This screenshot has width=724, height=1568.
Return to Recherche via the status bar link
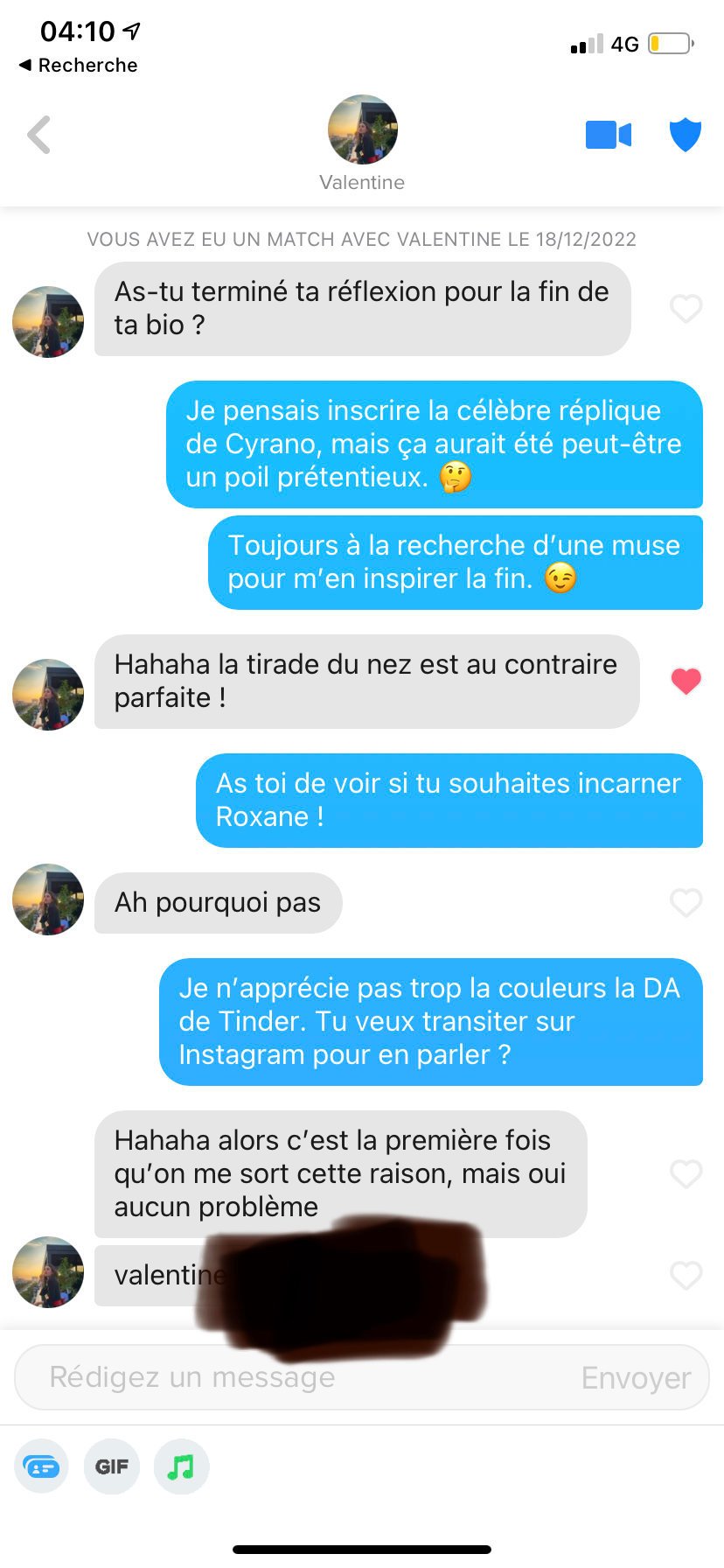78,66
